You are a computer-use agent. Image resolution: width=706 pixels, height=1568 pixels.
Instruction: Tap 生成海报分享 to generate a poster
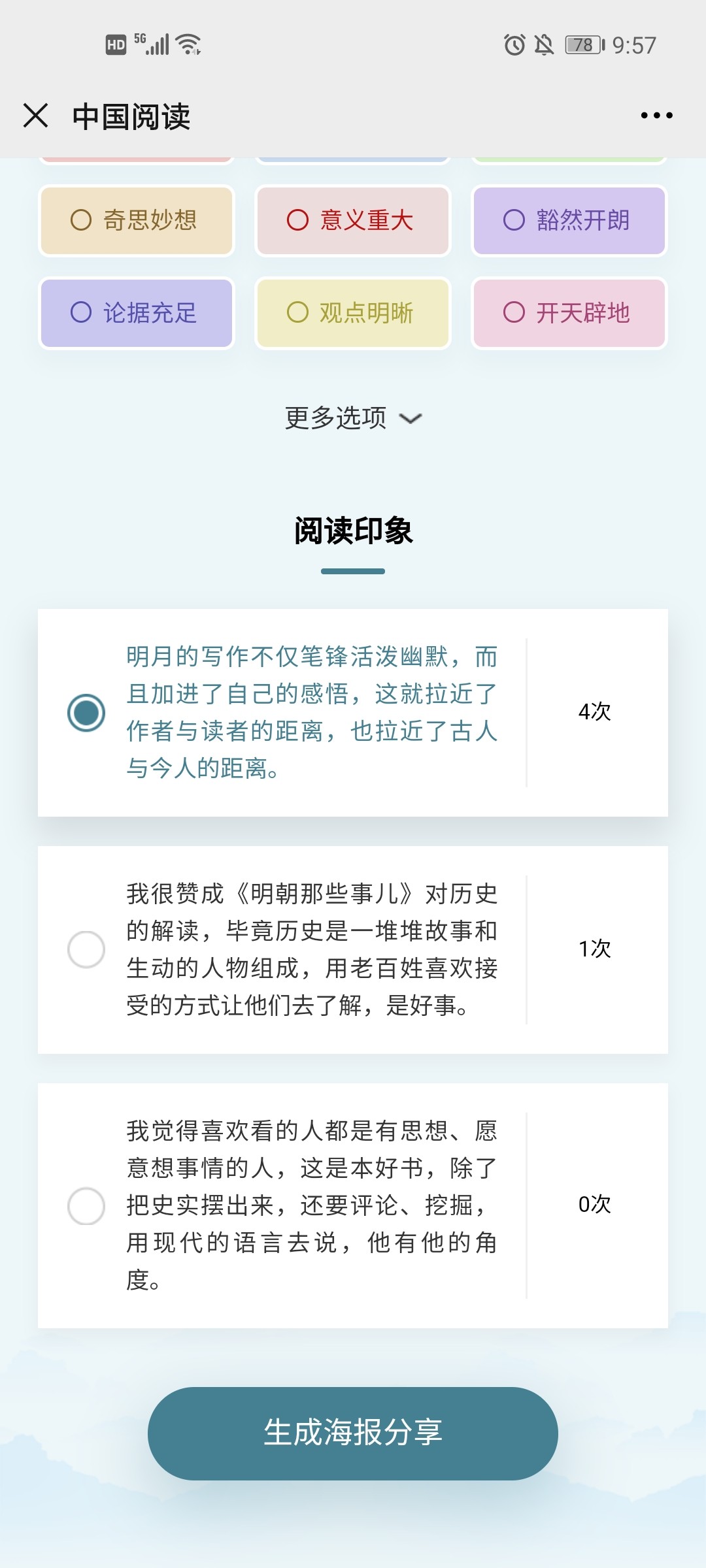(353, 1433)
